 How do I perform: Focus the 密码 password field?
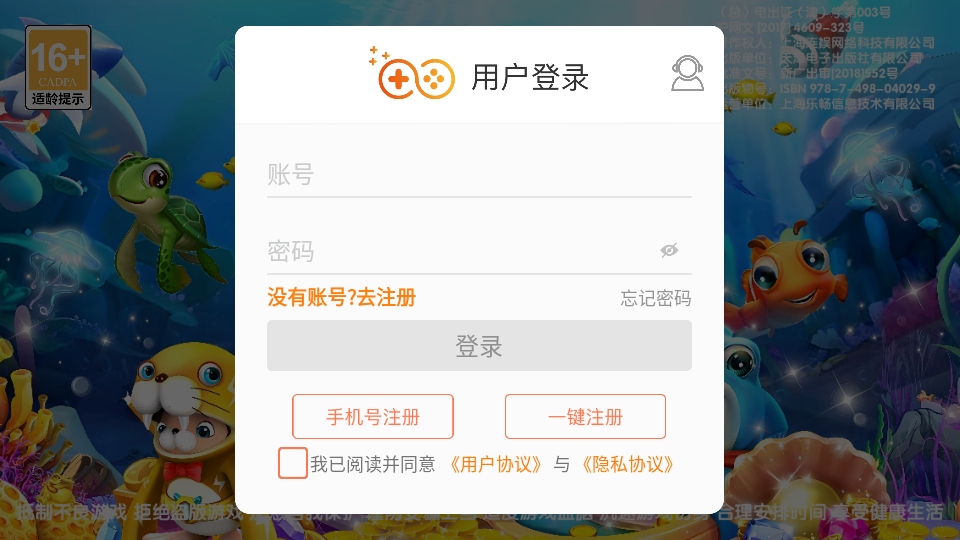tap(460, 251)
